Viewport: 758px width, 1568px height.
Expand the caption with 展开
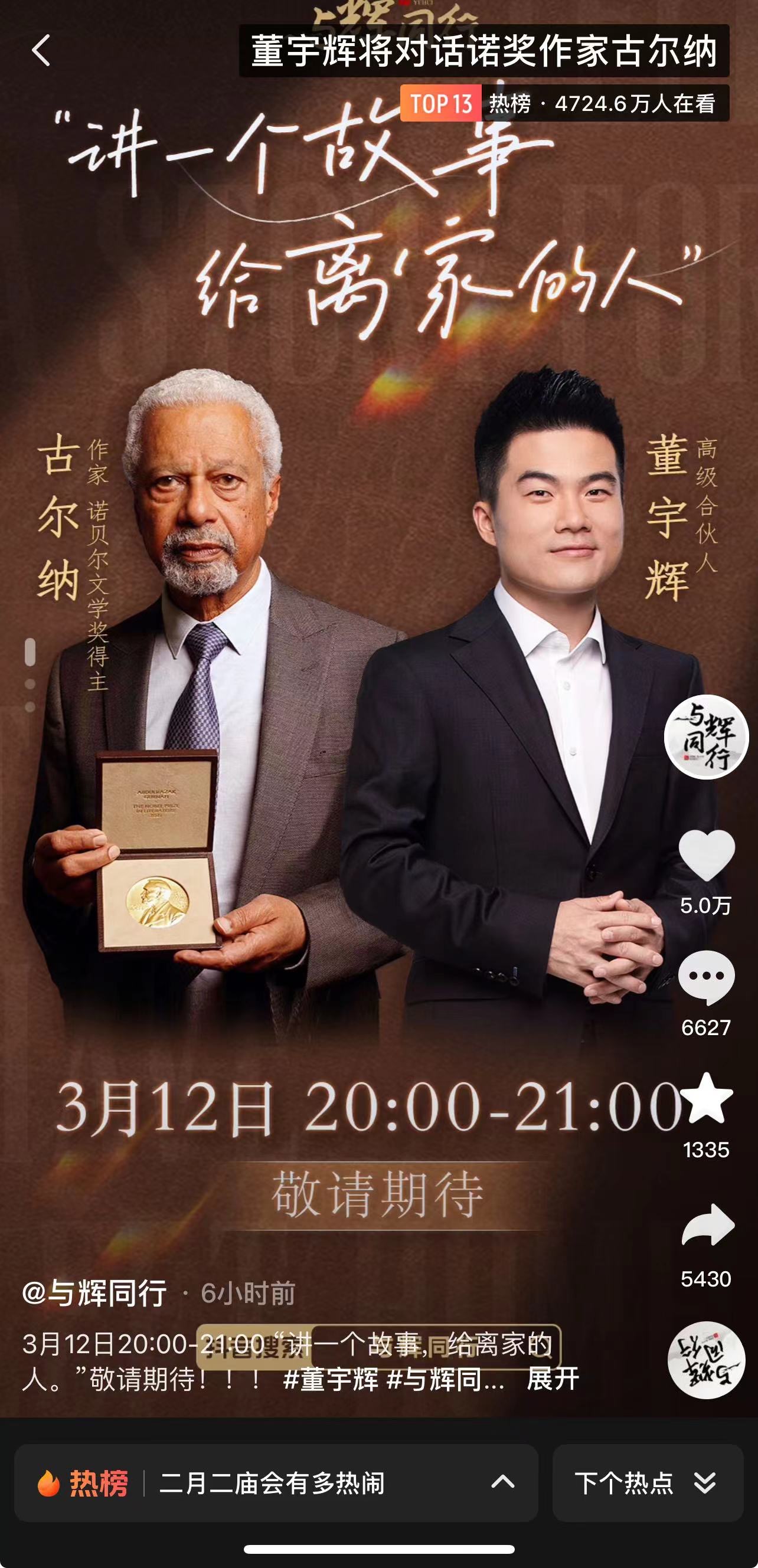pos(552,1379)
